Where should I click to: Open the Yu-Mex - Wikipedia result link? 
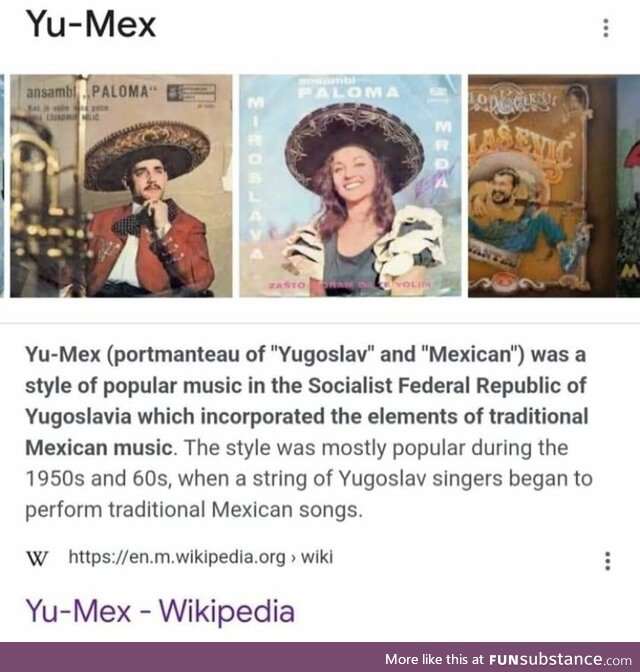[x=160, y=610]
